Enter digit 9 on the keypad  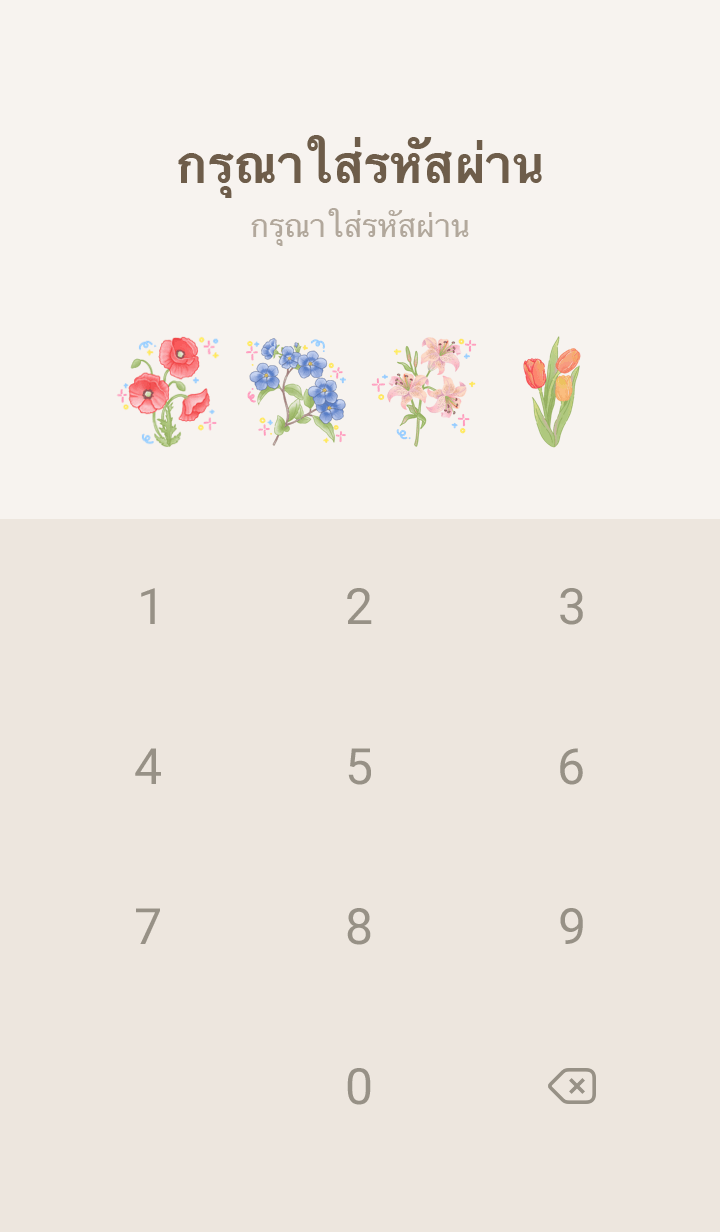tap(571, 927)
